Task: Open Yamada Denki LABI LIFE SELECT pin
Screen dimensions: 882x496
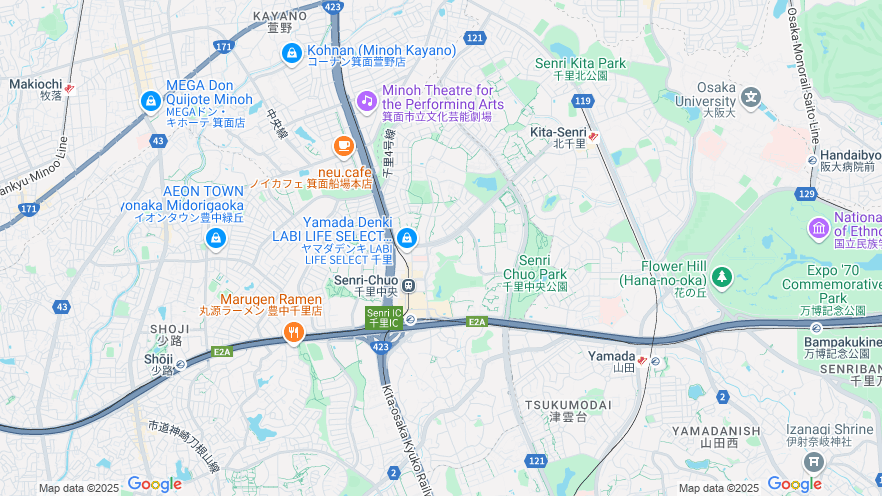Action: pyautogui.click(x=406, y=238)
